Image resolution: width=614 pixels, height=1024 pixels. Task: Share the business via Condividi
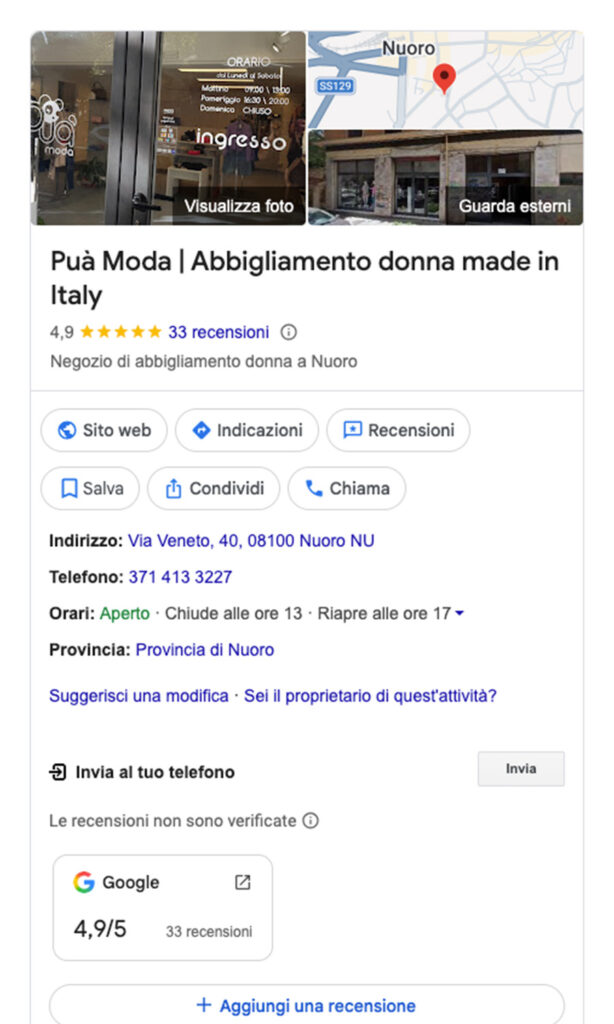[213, 488]
